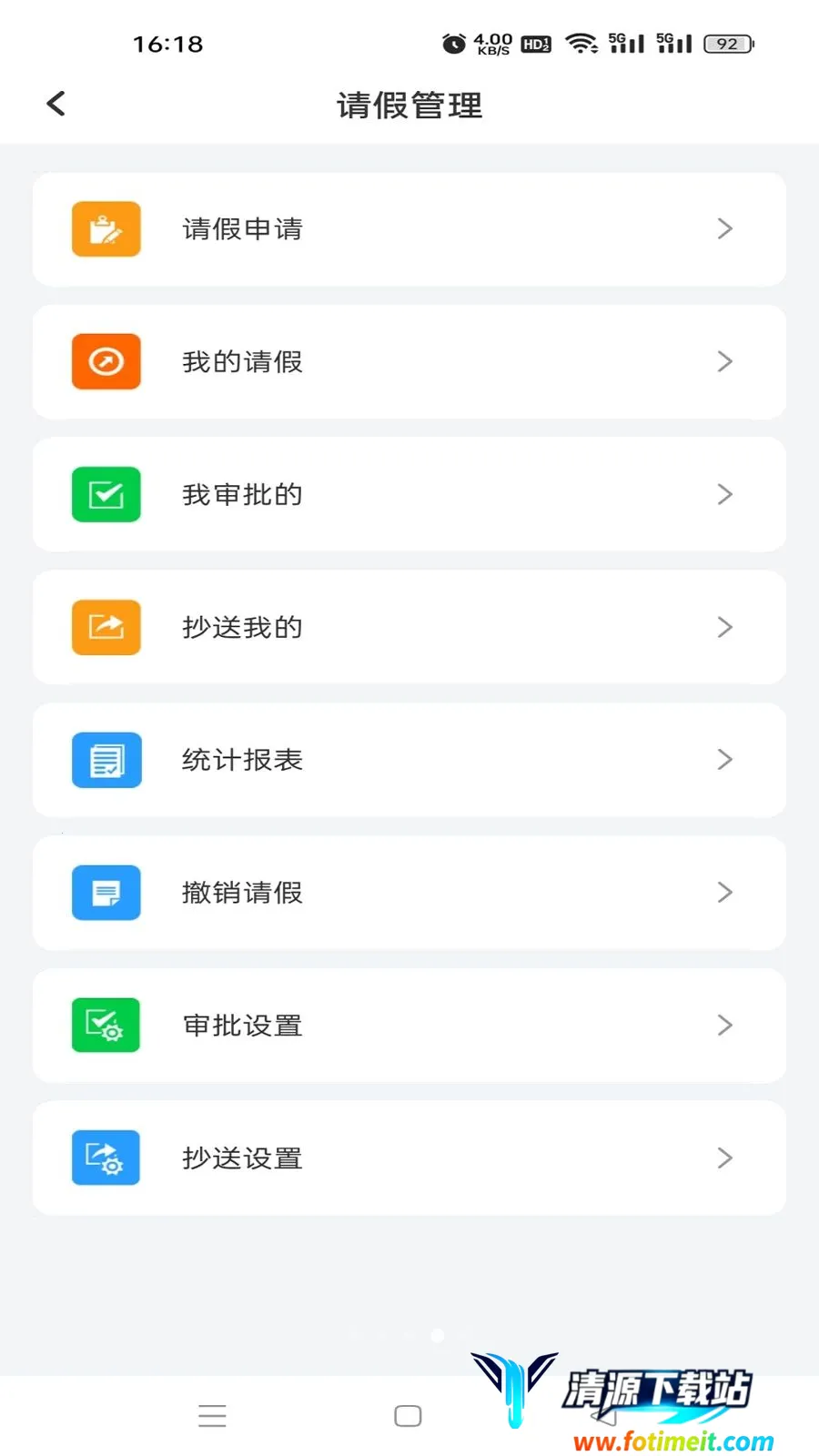Go back from 请假管理 page
This screenshot has height=1456, width=819.
(x=56, y=104)
